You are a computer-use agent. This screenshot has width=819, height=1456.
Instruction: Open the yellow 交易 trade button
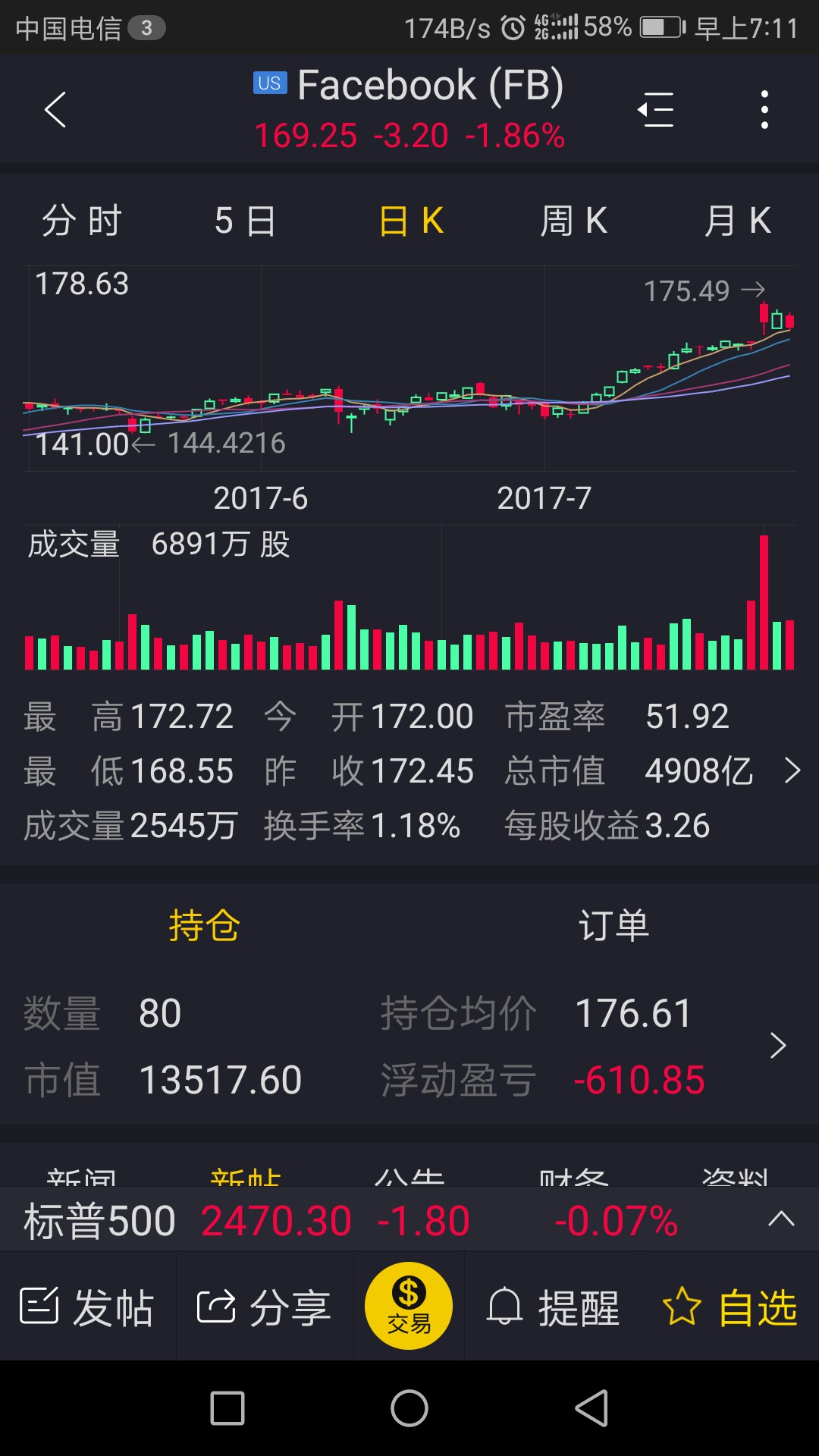pyautogui.click(x=409, y=1306)
